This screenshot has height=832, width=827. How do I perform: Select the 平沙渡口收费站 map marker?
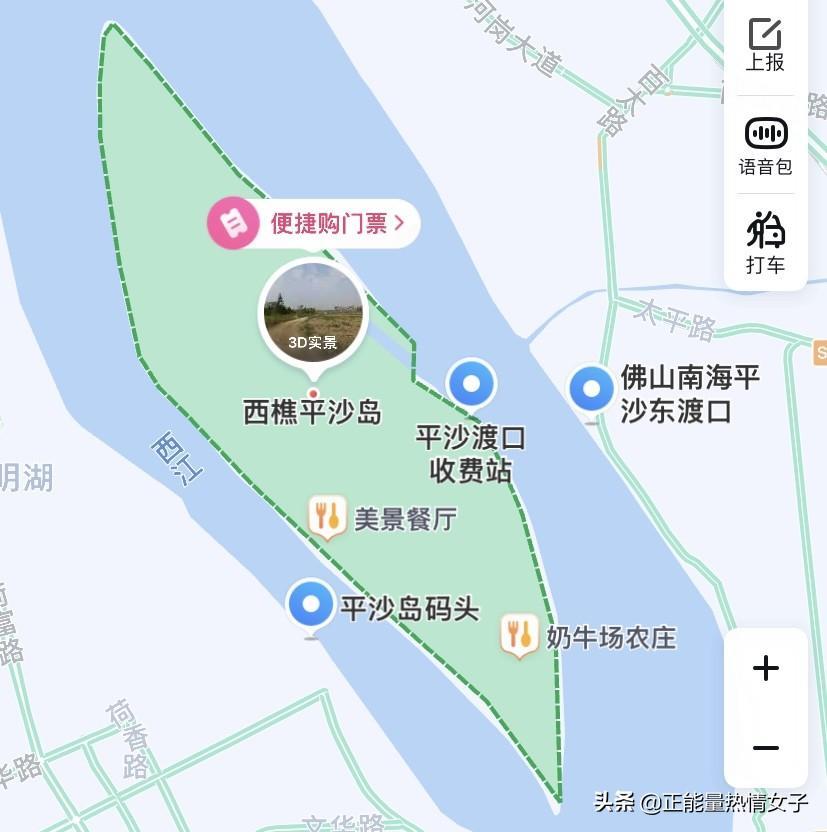(x=471, y=385)
